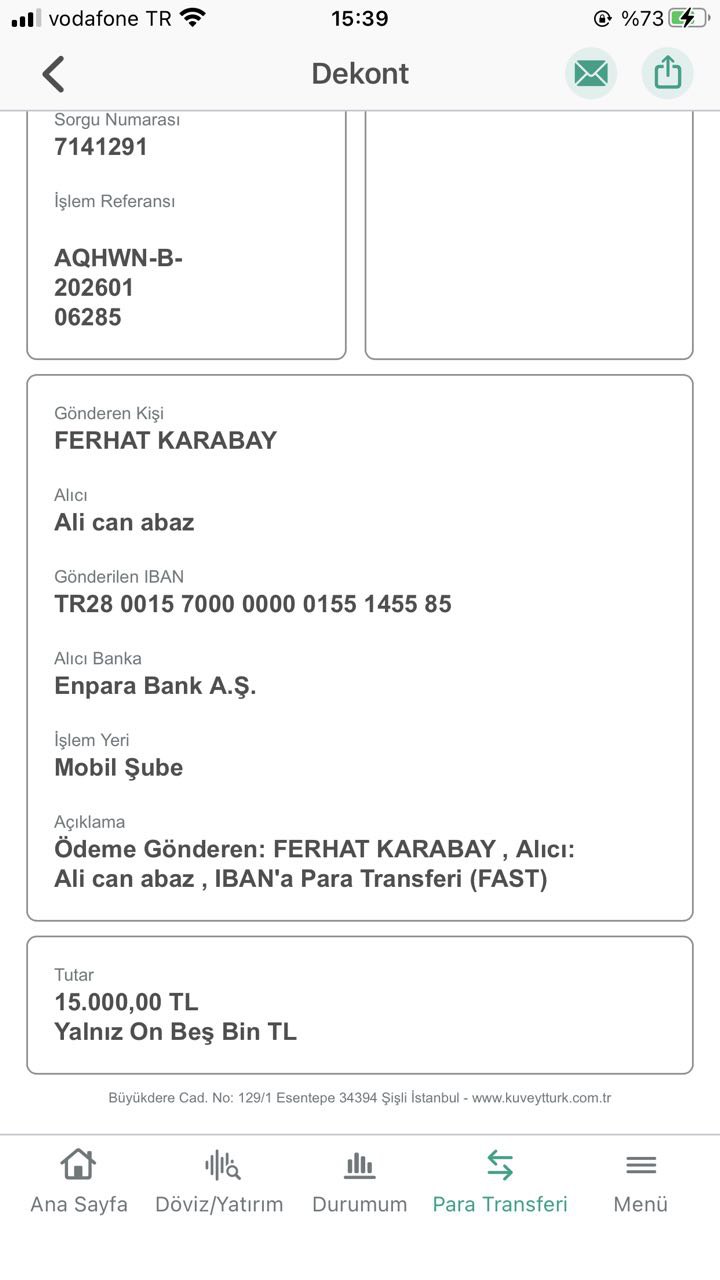Select the Para Transferi tab

pos(500,1182)
